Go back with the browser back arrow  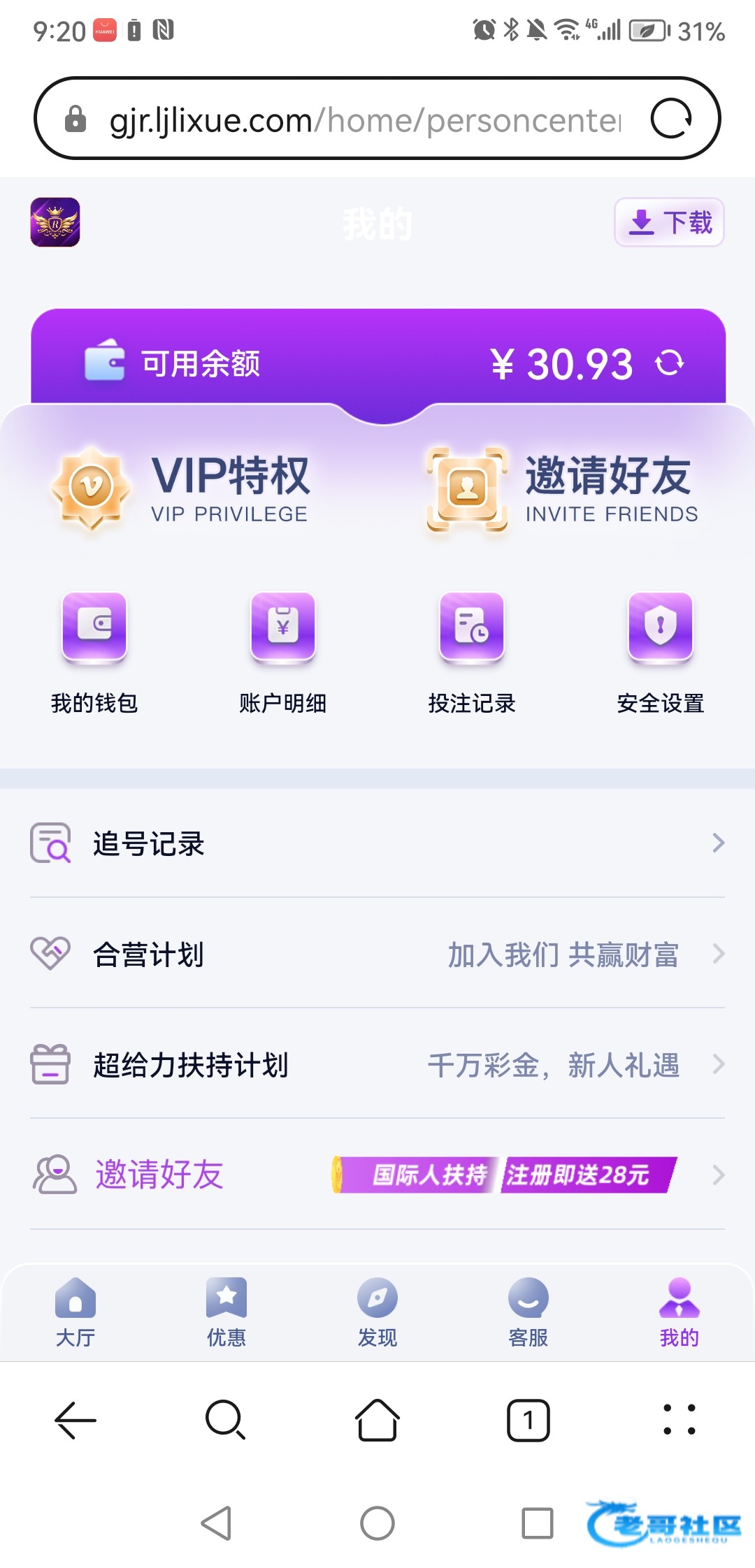75,1420
